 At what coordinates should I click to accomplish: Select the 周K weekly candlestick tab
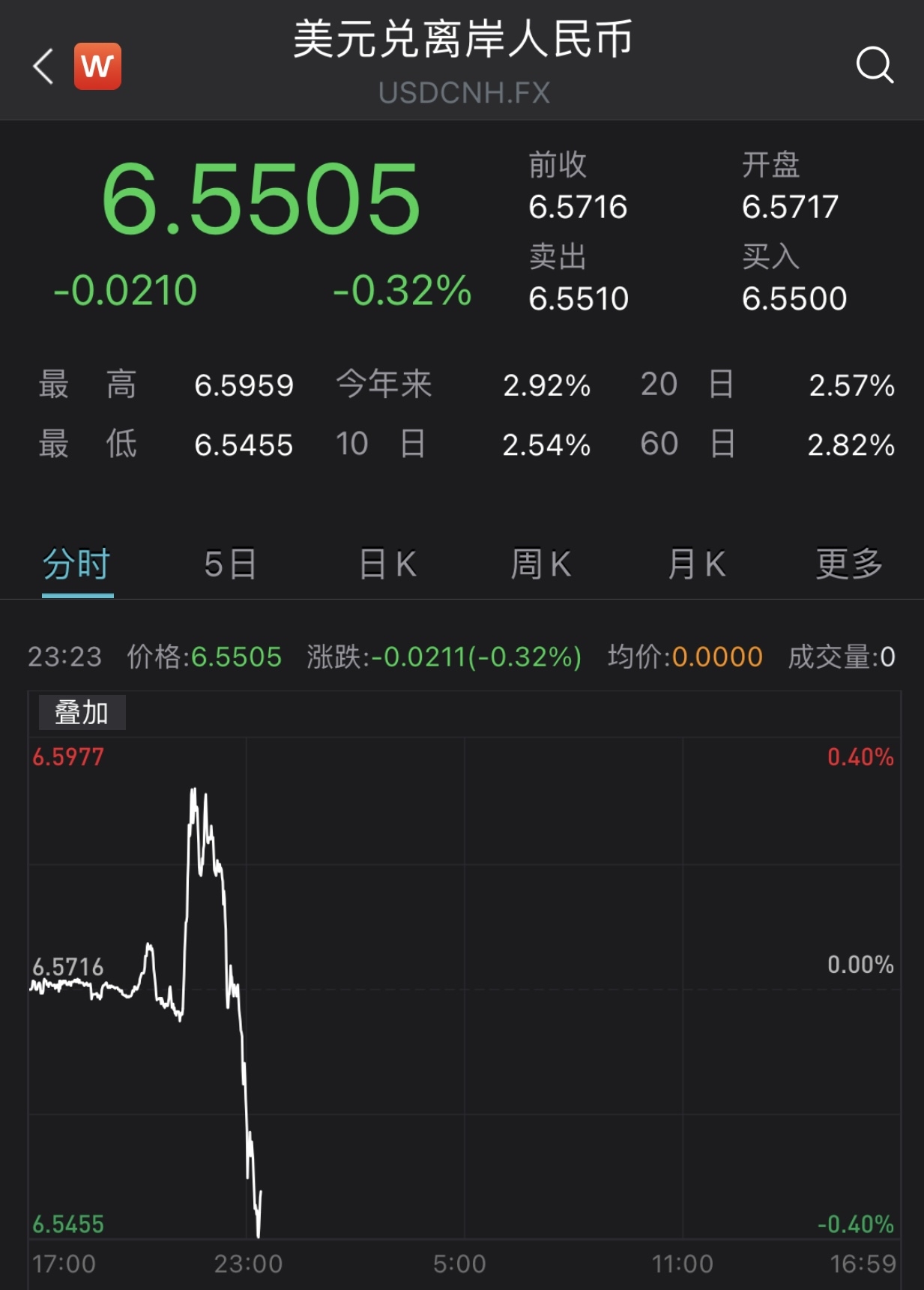point(541,564)
